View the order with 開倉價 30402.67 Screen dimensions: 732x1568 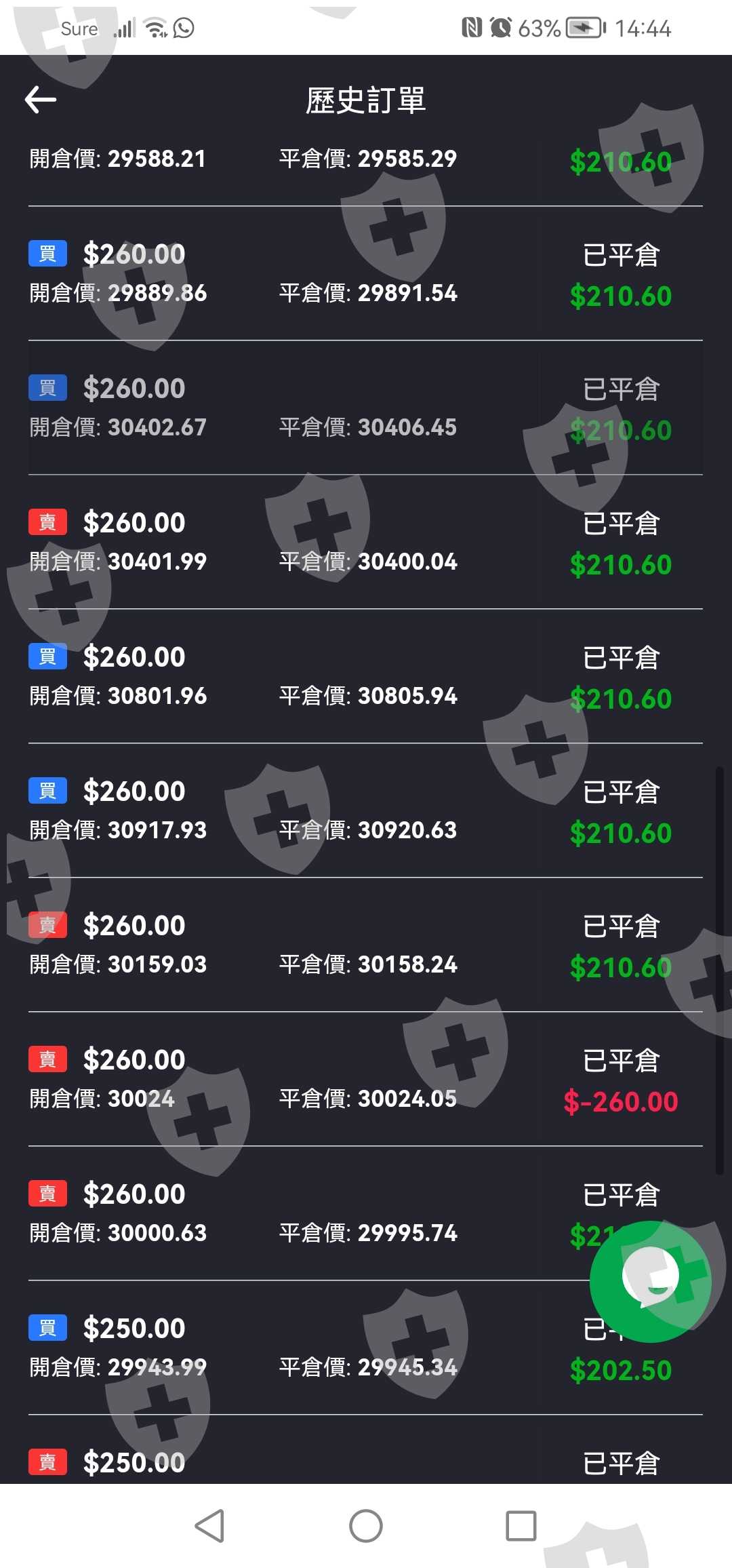(365, 408)
